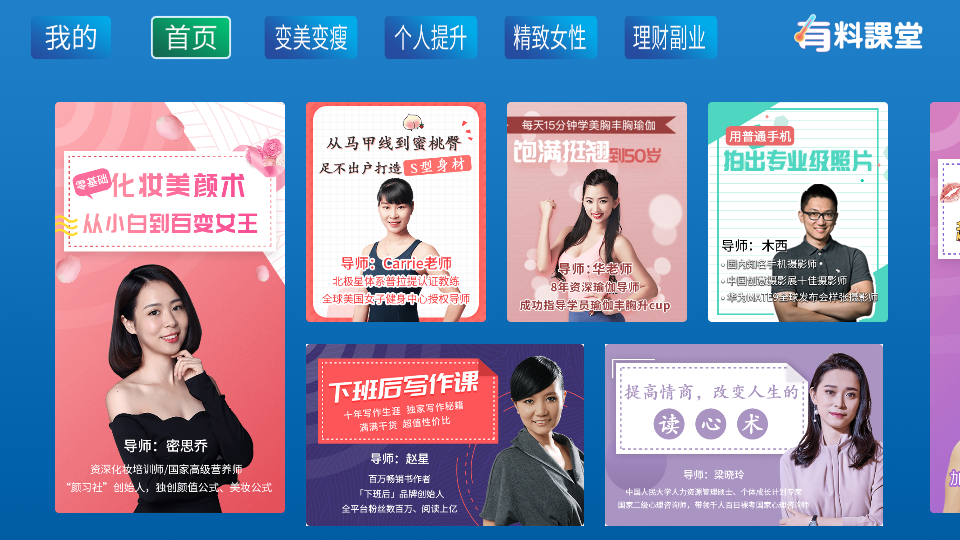Open 梁晓玲's 读心术 course card
The width and height of the screenshot is (960, 540).
click(744, 435)
